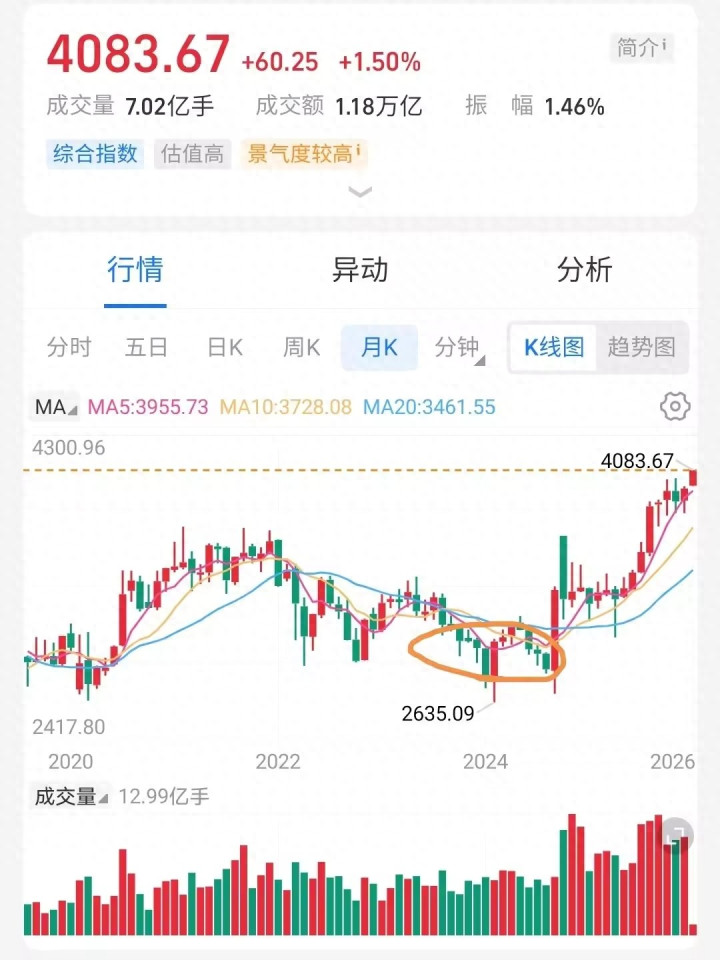720x960 pixels.
Task: Switch to the 行情 tab
Action: [x=135, y=270]
